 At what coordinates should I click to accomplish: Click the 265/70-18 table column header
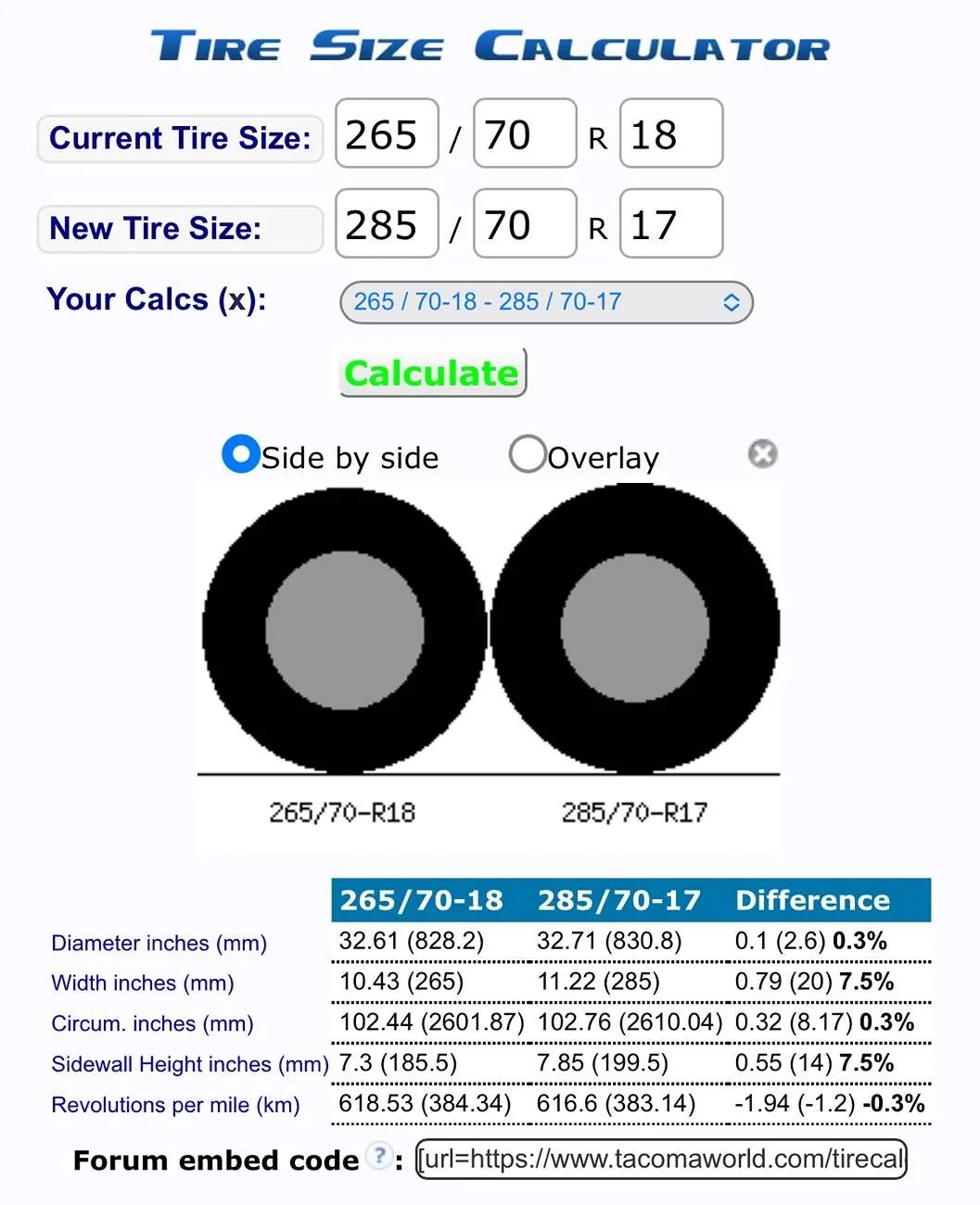[422, 899]
